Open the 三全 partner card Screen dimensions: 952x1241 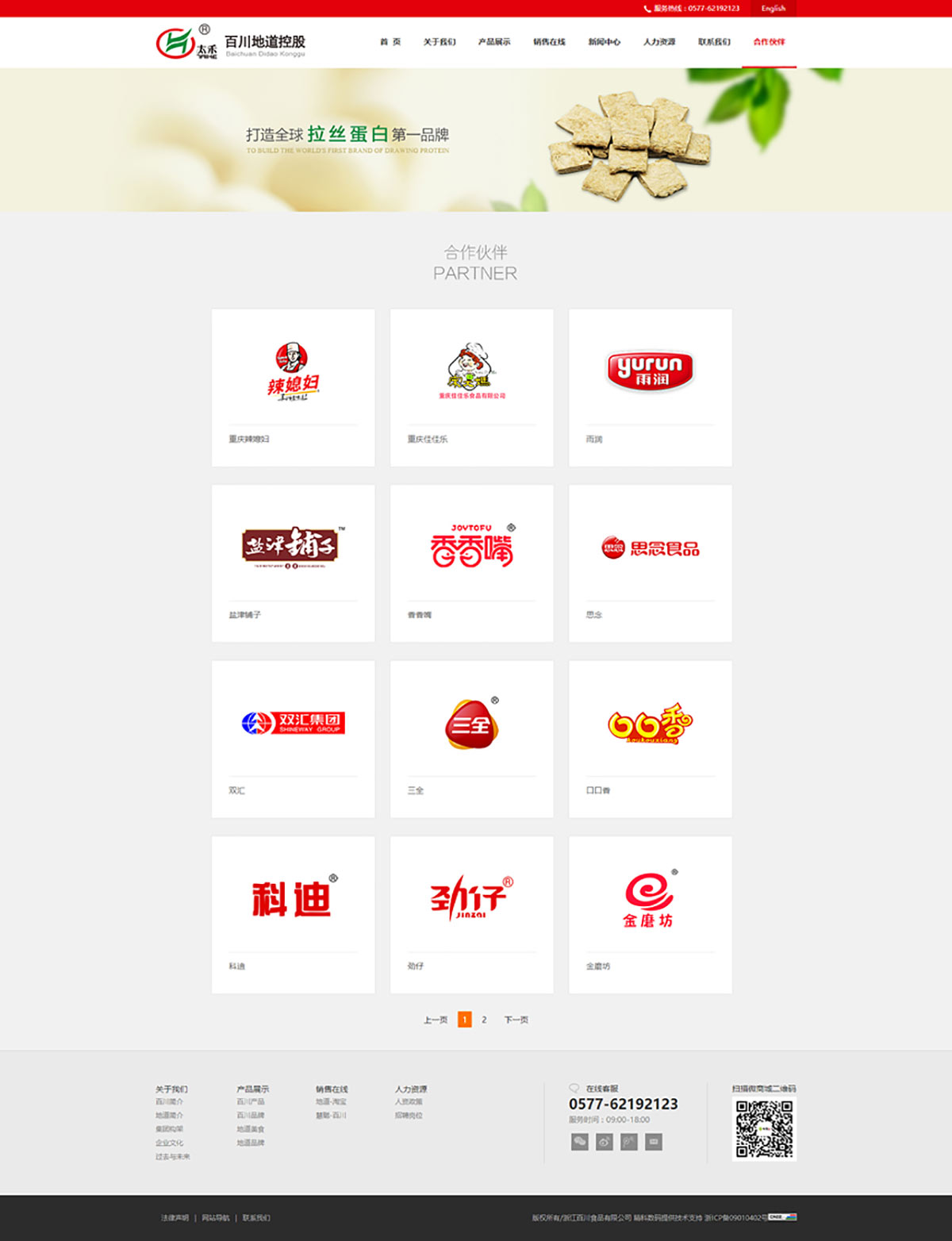pyautogui.click(x=471, y=739)
